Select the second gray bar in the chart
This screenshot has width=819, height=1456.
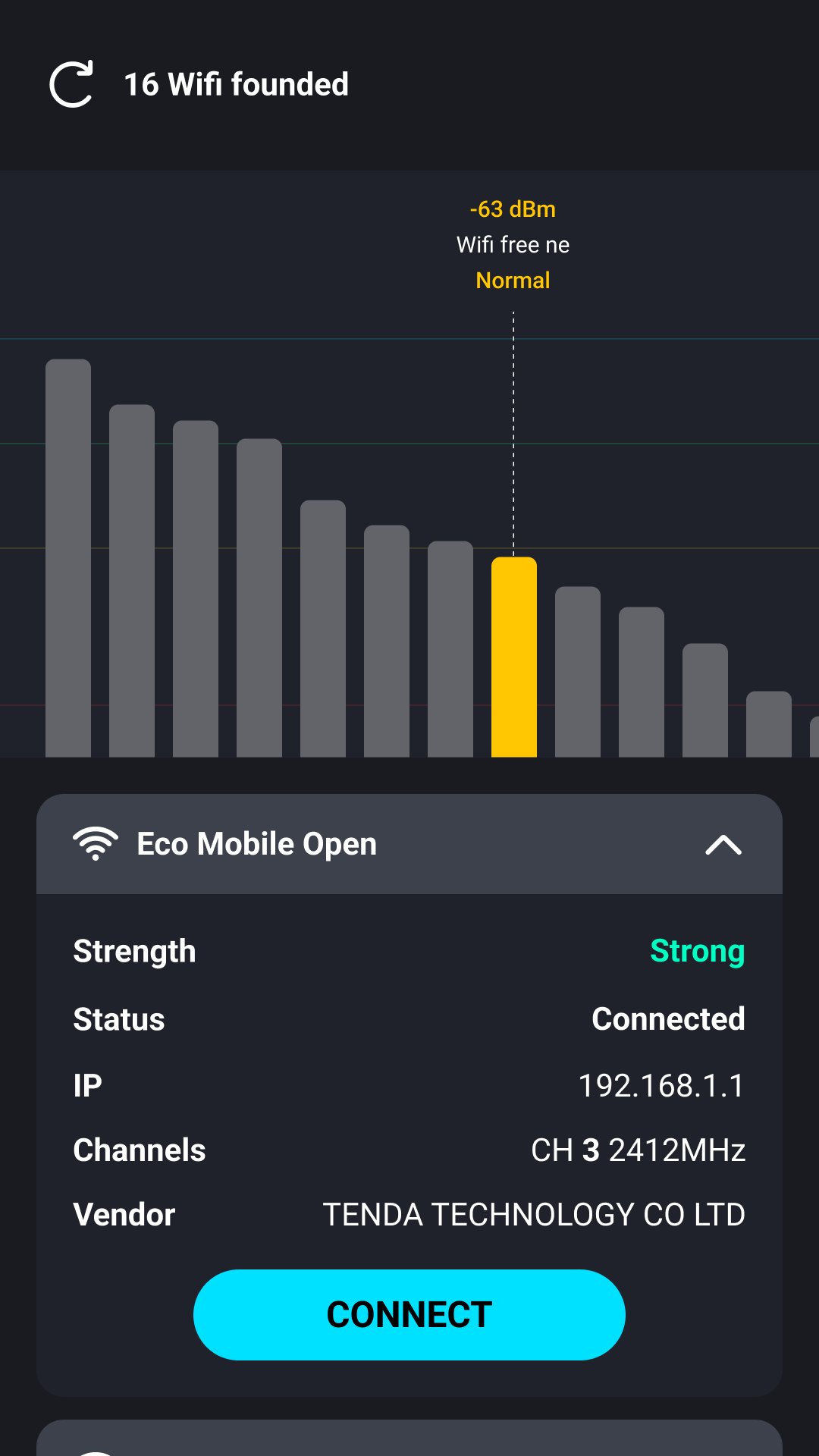click(132, 580)
